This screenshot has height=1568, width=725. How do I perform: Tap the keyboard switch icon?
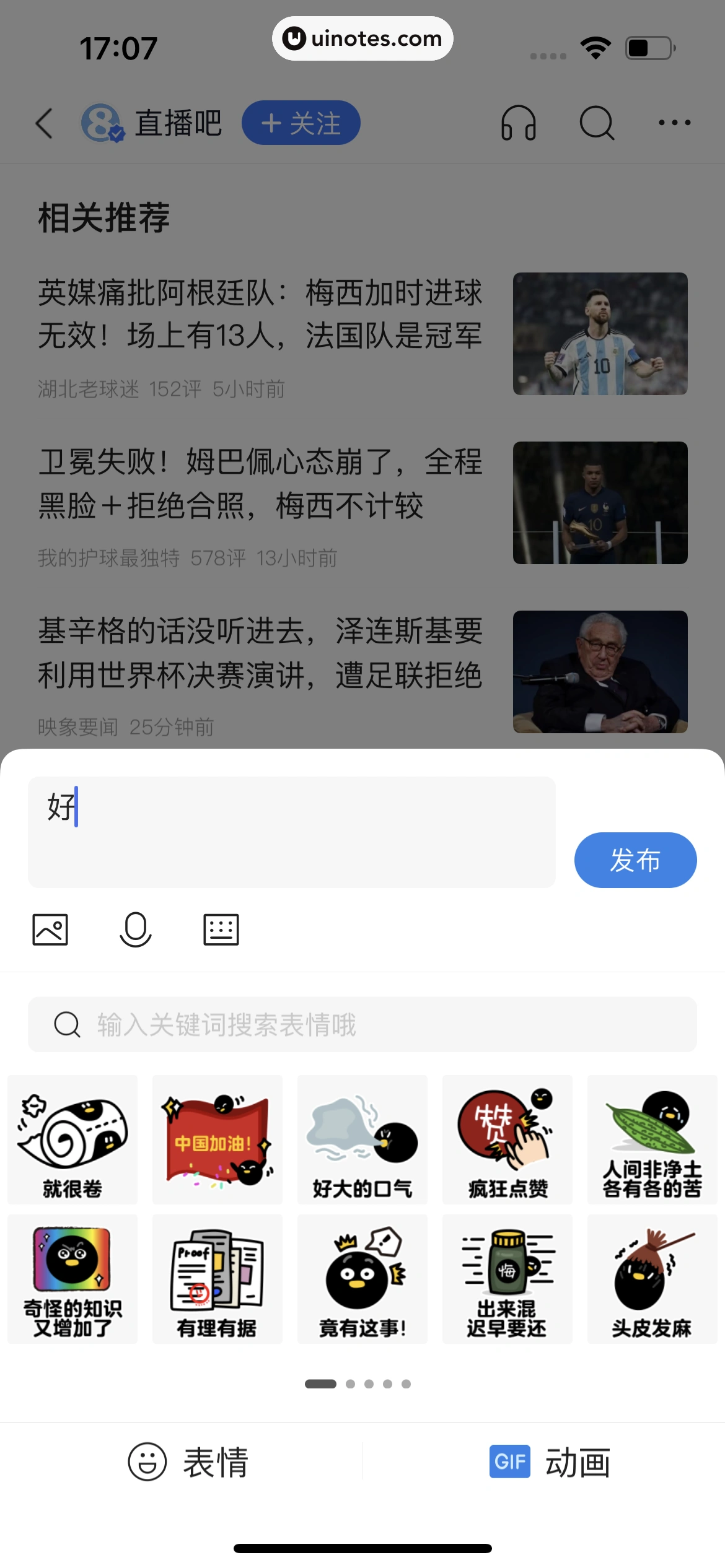222,928
